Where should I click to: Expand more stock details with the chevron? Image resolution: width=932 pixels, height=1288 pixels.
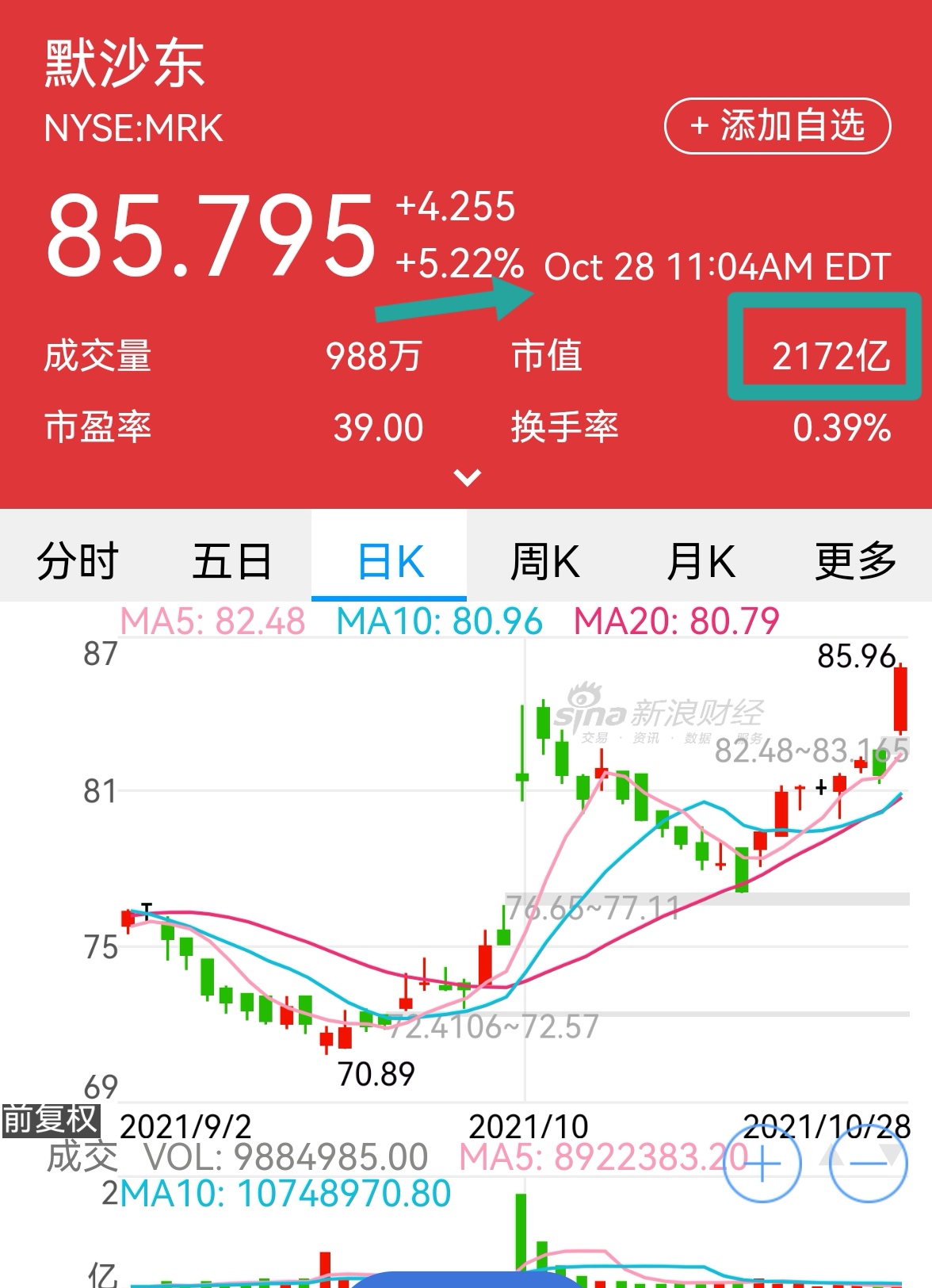click(468, 477)
